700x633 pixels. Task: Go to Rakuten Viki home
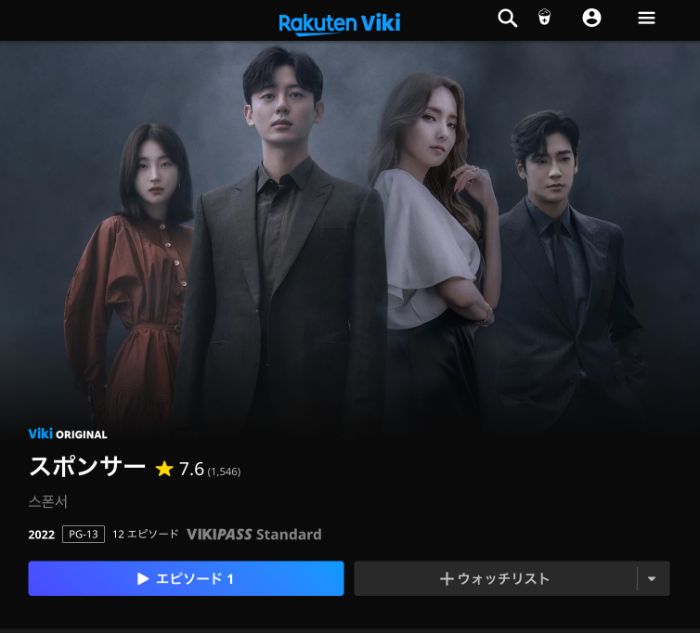pyautogui.click(x=339, y=22)
